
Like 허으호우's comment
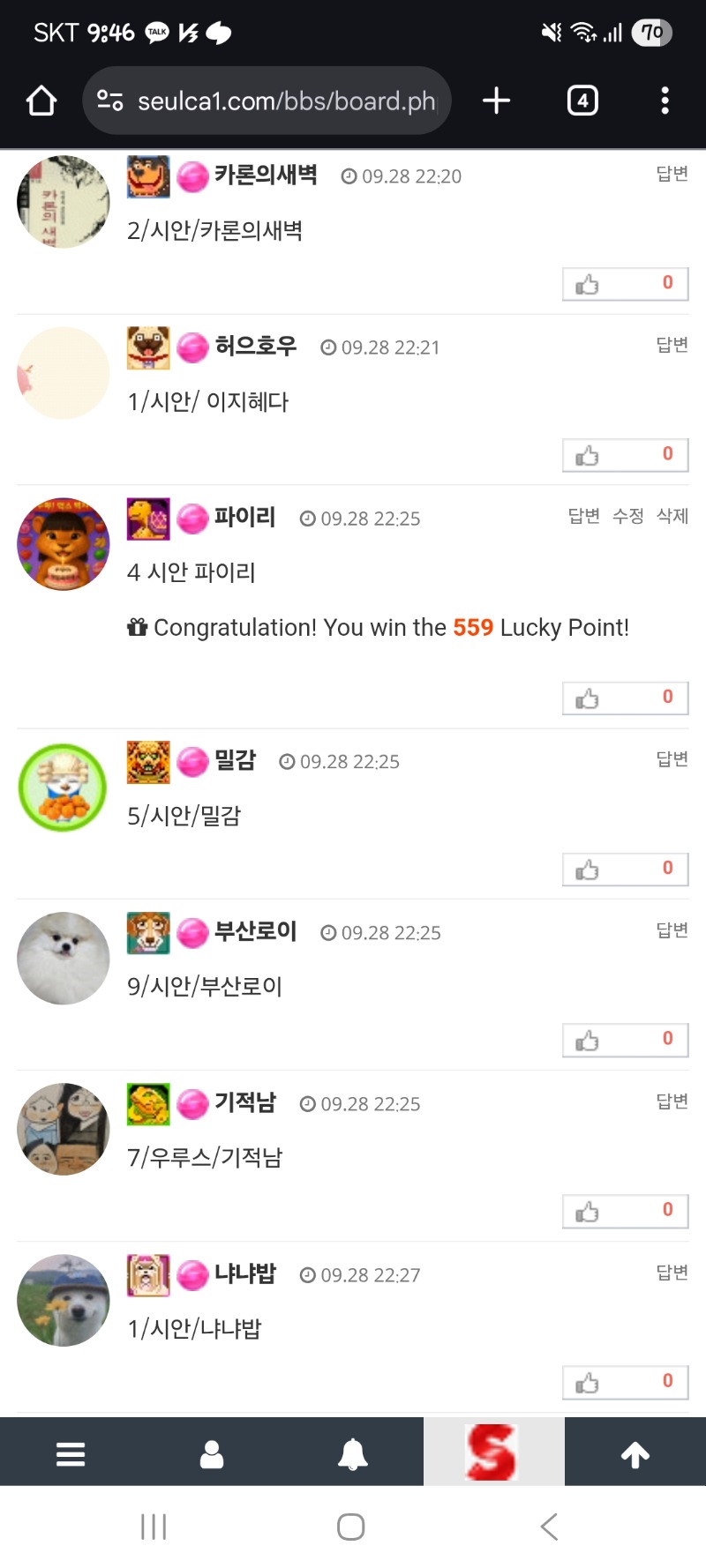(625, 455)
